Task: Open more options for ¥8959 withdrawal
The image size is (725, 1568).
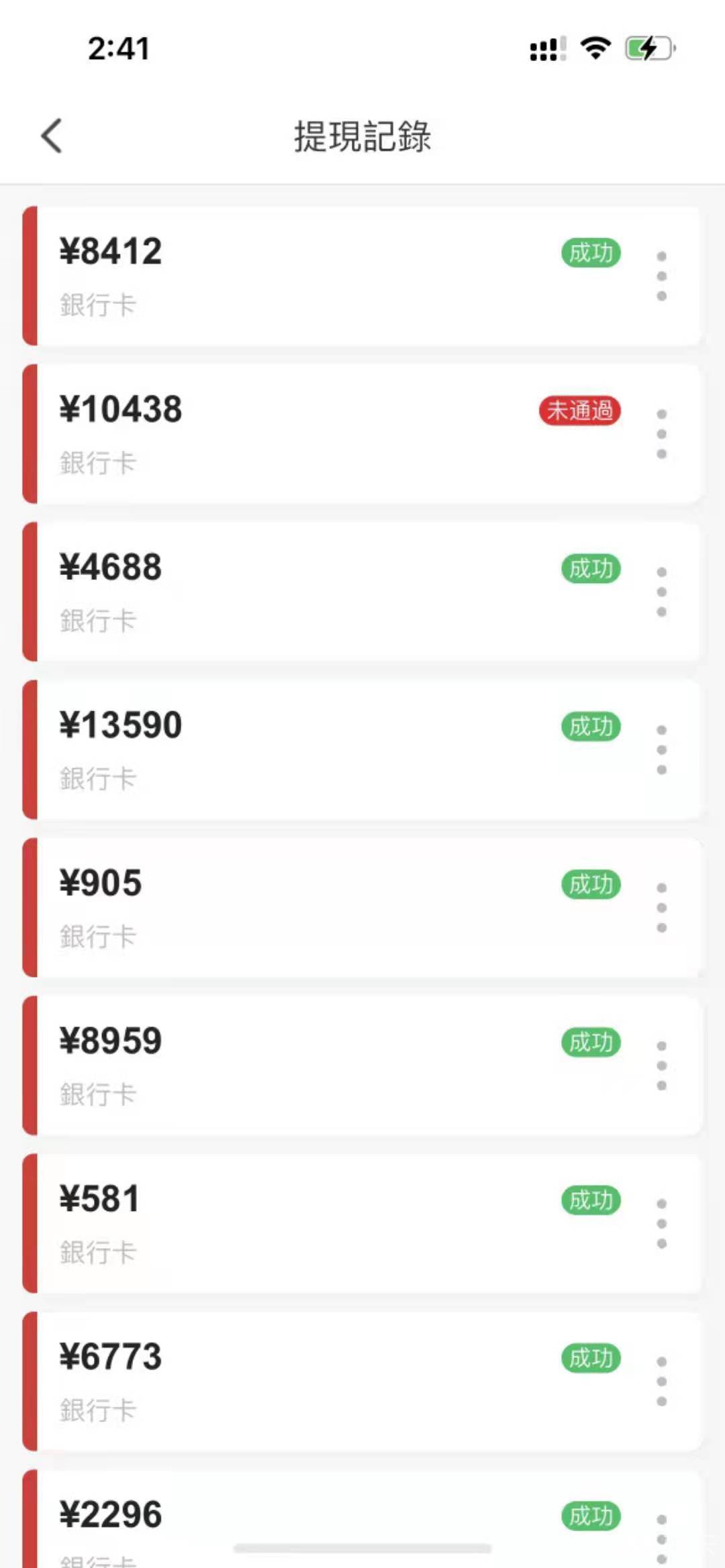Action: 661,1065
